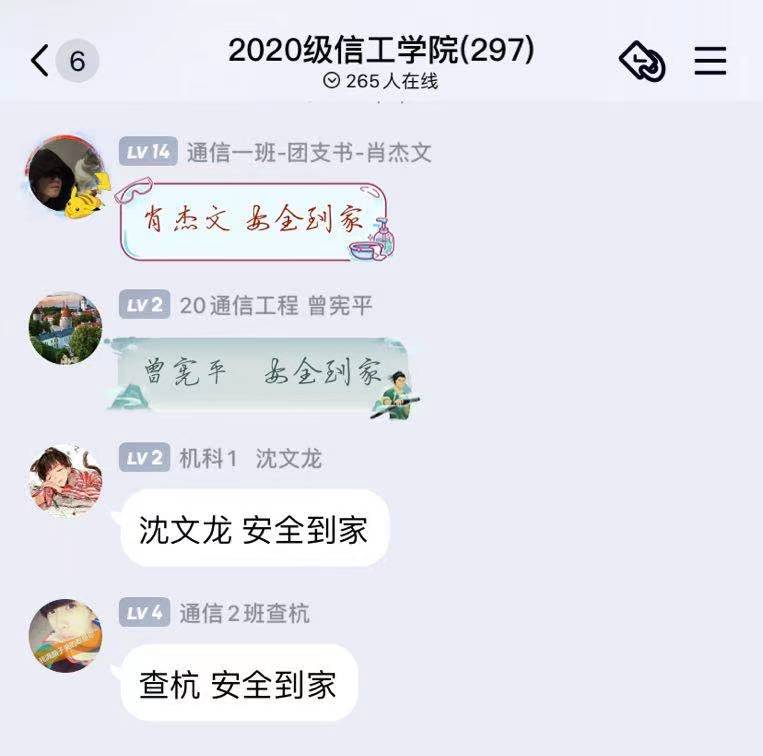
Task: Tap 沈文龙's profile picture
Action: coord(65,481)
